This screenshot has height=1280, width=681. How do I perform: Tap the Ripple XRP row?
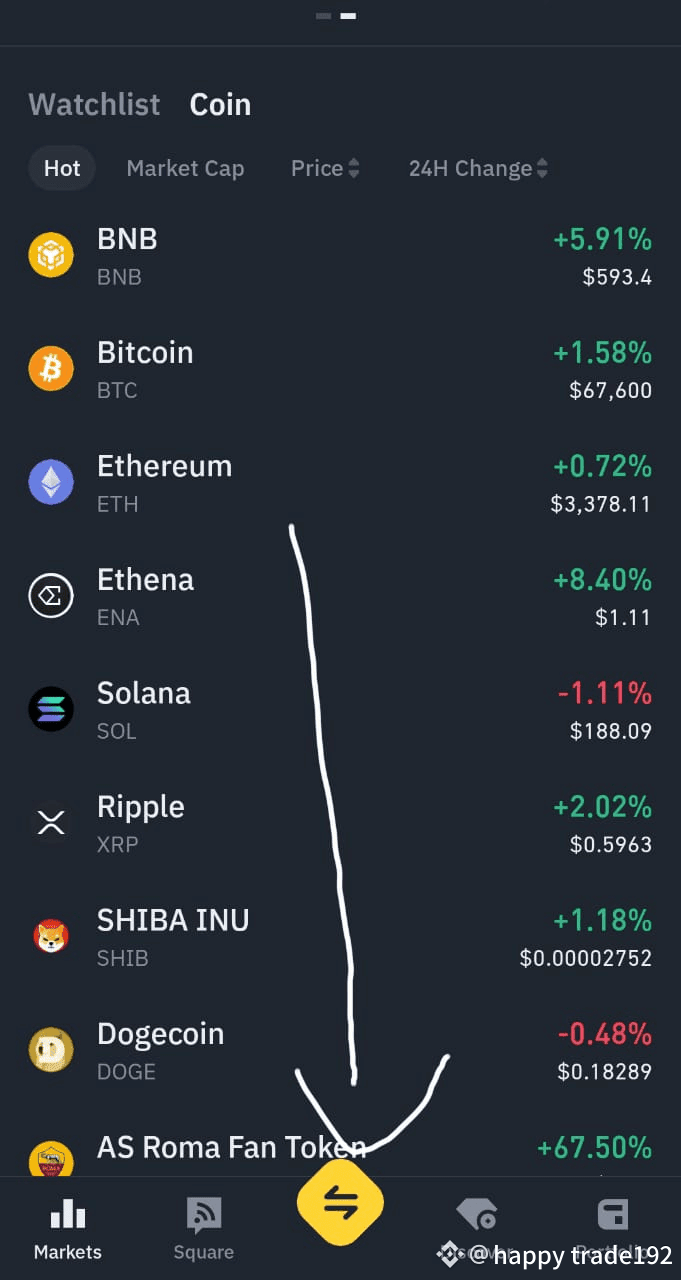(x=340, y=823)
